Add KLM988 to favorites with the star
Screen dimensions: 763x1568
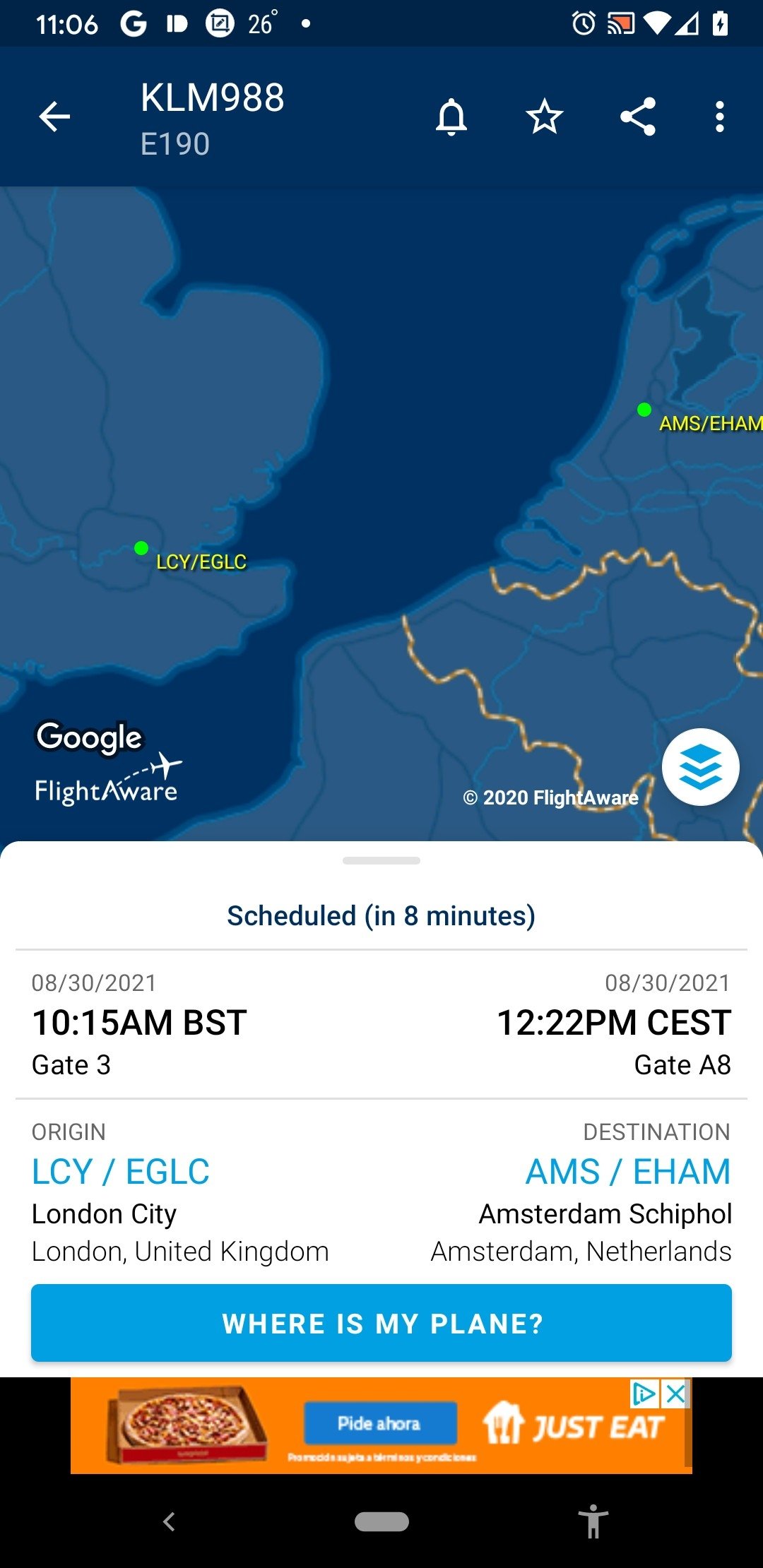tap(545, 117)
